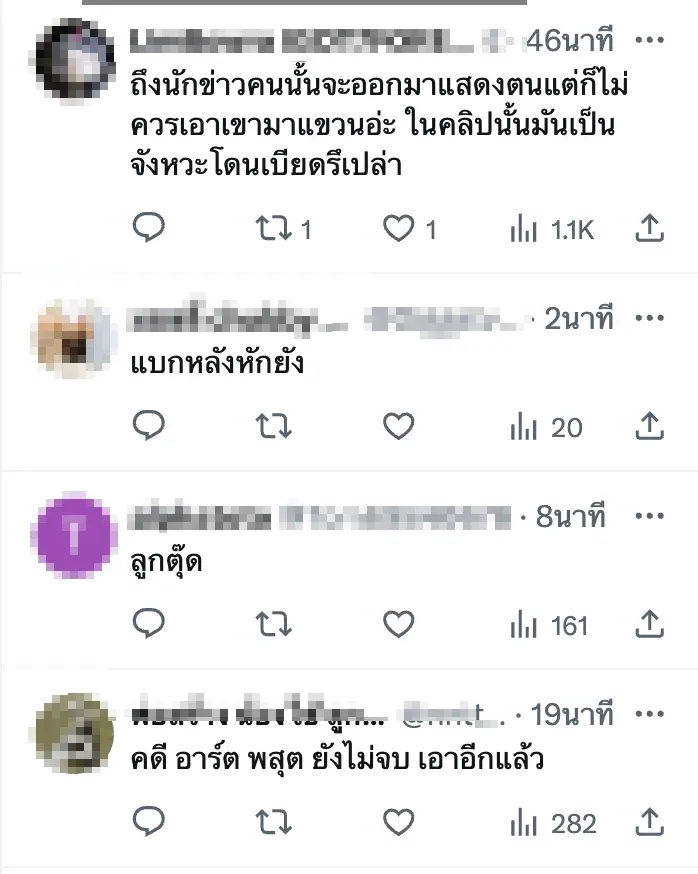Reply to the ลูกตุ๊ด comment
The image size is (698, 874).
pos(148,625)
